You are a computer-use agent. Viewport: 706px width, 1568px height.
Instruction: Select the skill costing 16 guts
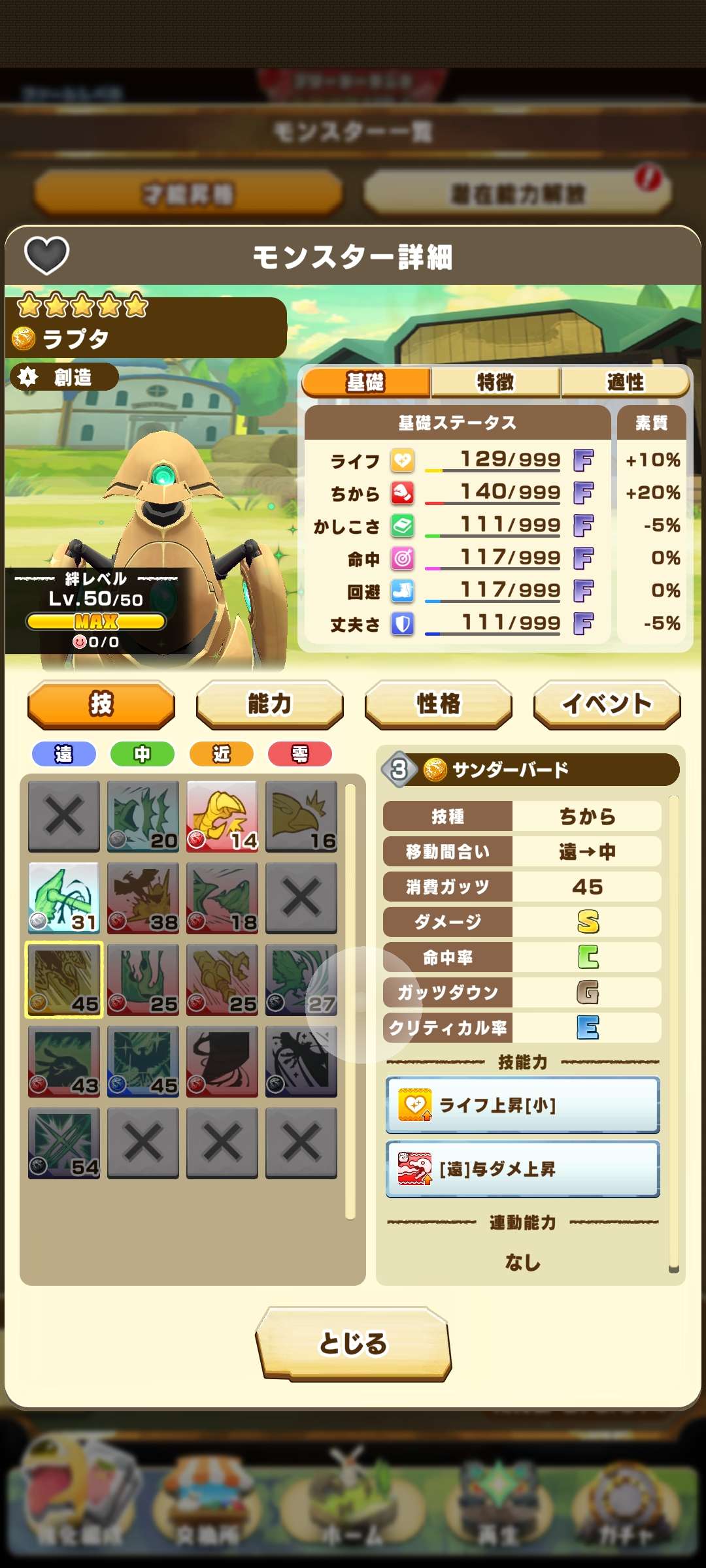[301, 816]
